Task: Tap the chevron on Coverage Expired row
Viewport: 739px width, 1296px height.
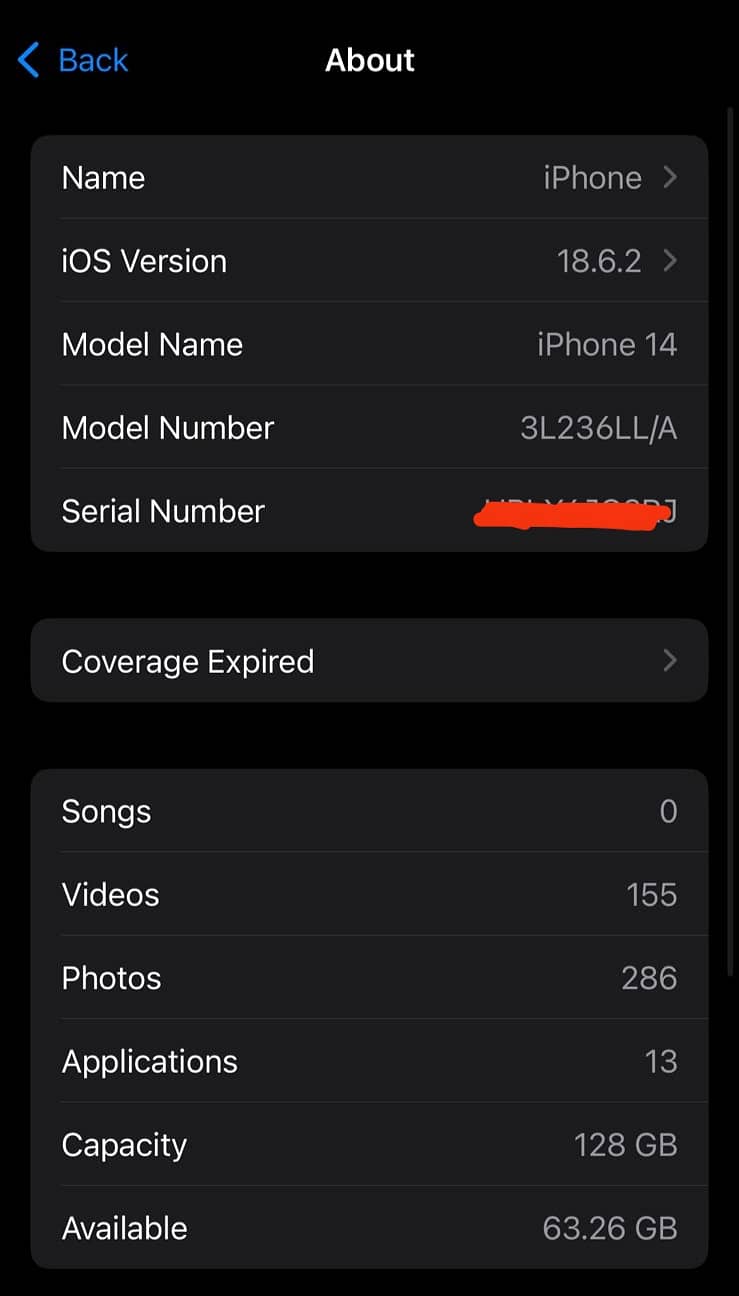Action: pyautogui.click(x=670, y=660)
